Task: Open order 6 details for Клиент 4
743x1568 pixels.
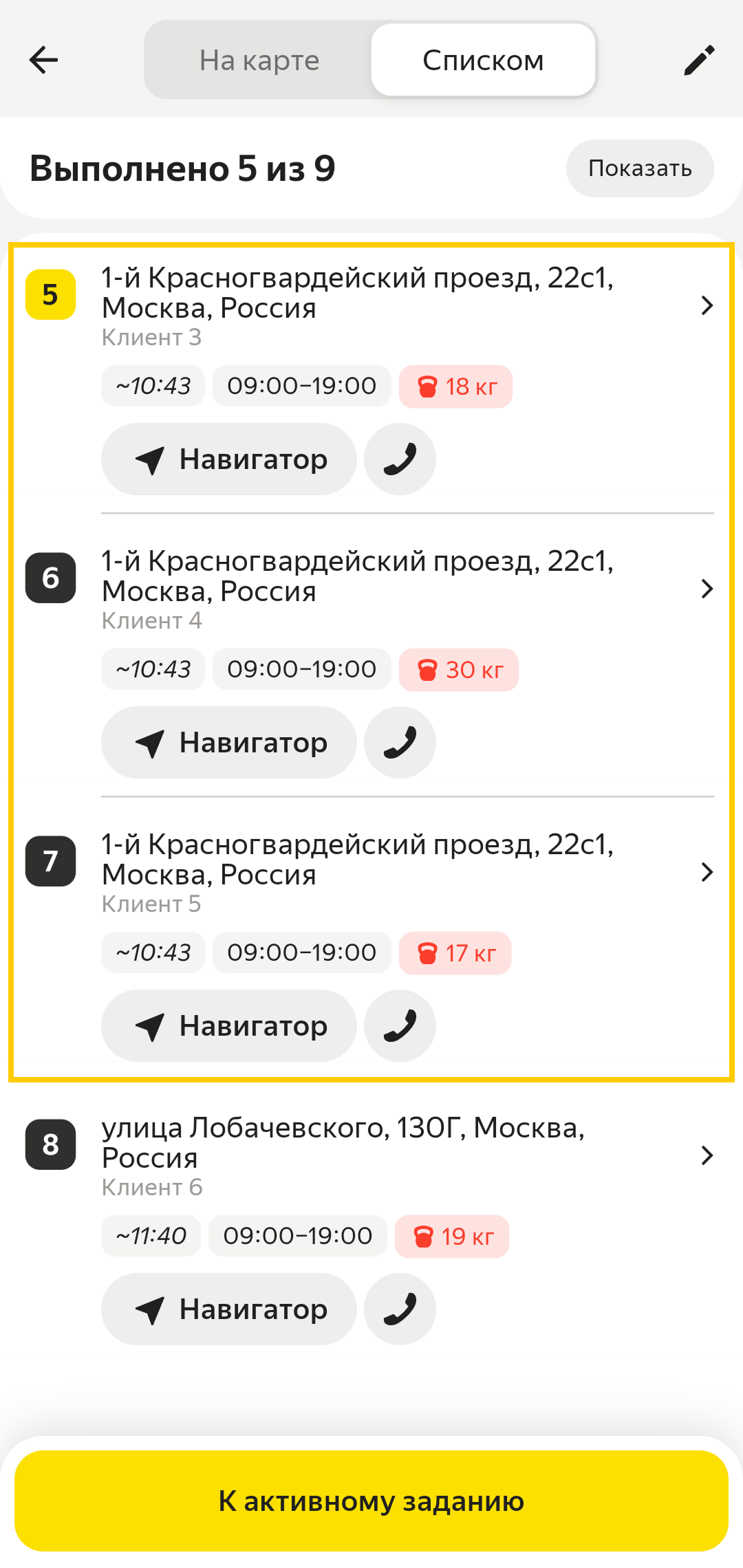Action: [x=707, y=589]
